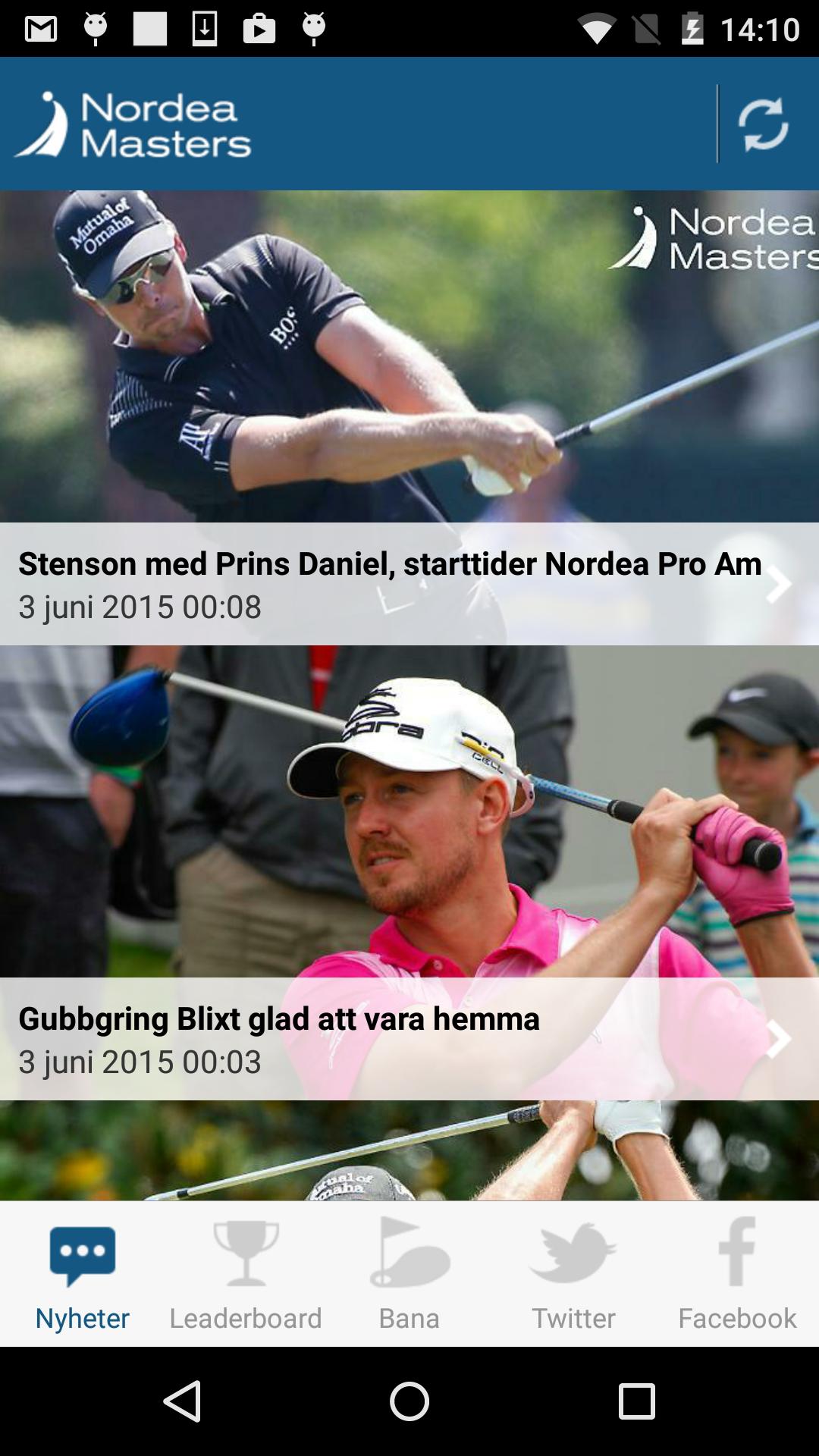Go to the Android home screen
The image size is (819, 1456).
point(409,1401)
